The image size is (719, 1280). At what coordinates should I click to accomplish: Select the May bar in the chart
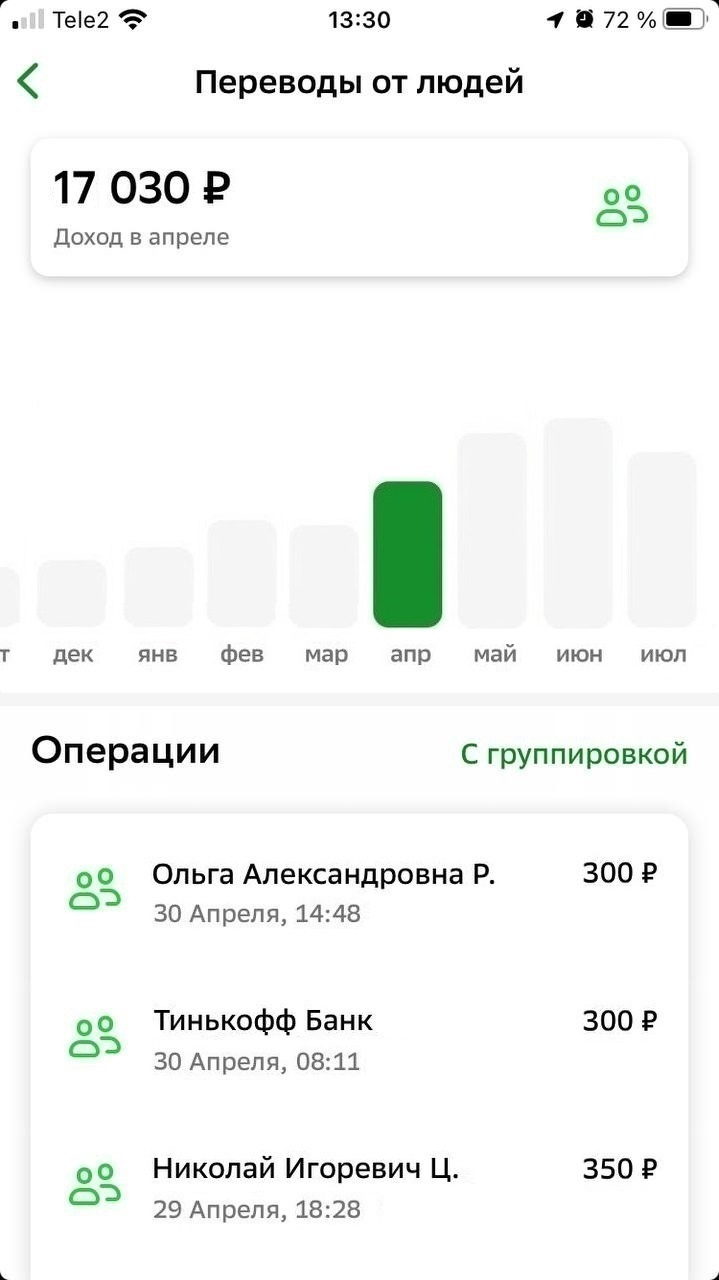[492, 530]
